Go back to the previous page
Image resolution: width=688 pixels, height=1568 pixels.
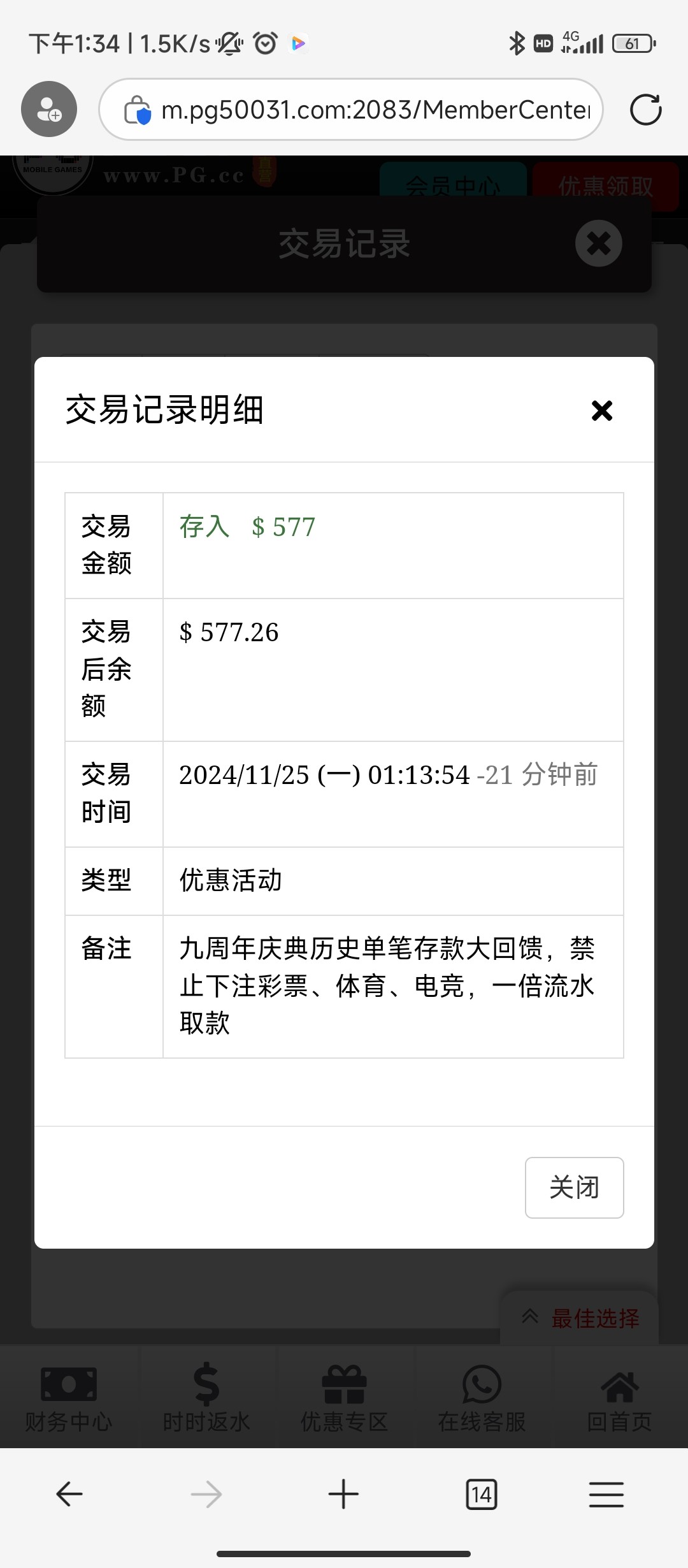[69, 1494]
